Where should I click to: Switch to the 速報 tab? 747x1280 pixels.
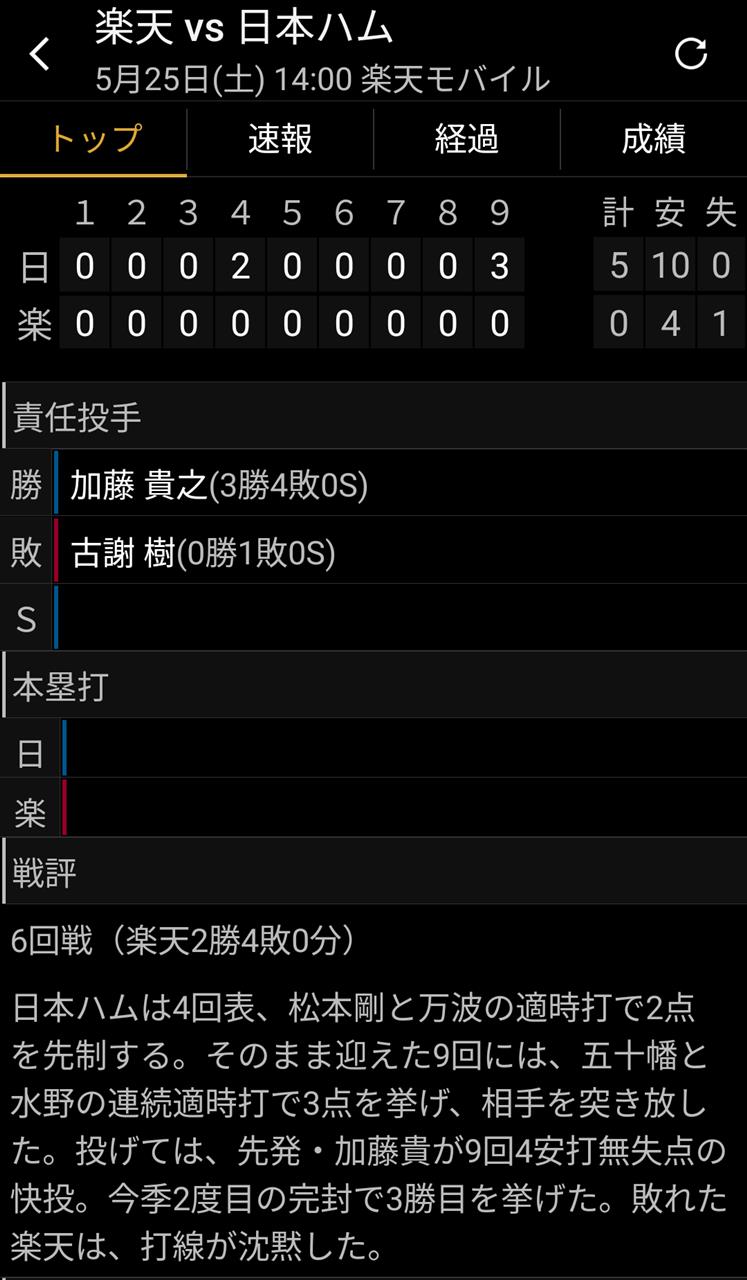280,139
